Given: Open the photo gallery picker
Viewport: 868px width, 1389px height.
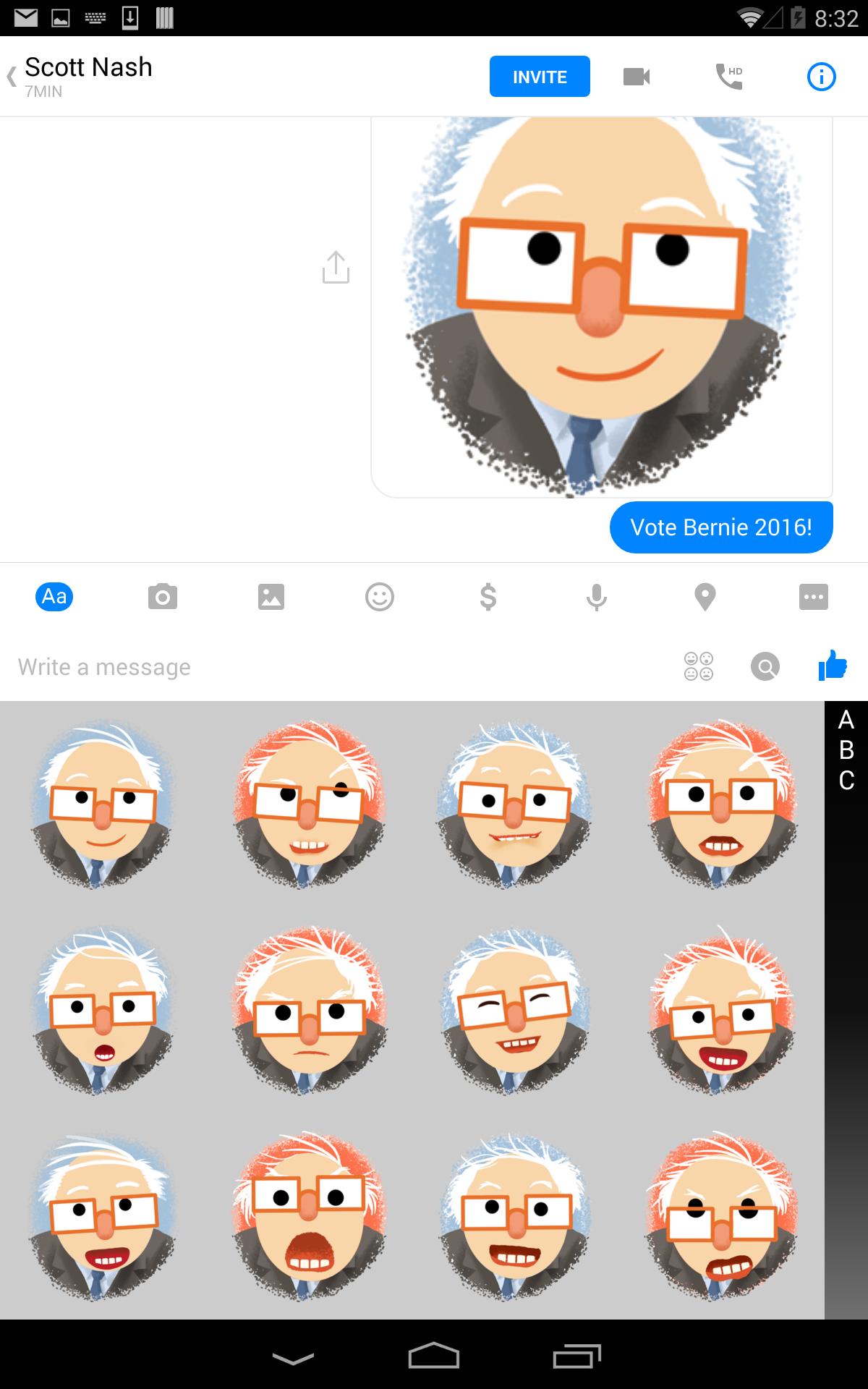Looking at the screenshot, I should point(271,598).
